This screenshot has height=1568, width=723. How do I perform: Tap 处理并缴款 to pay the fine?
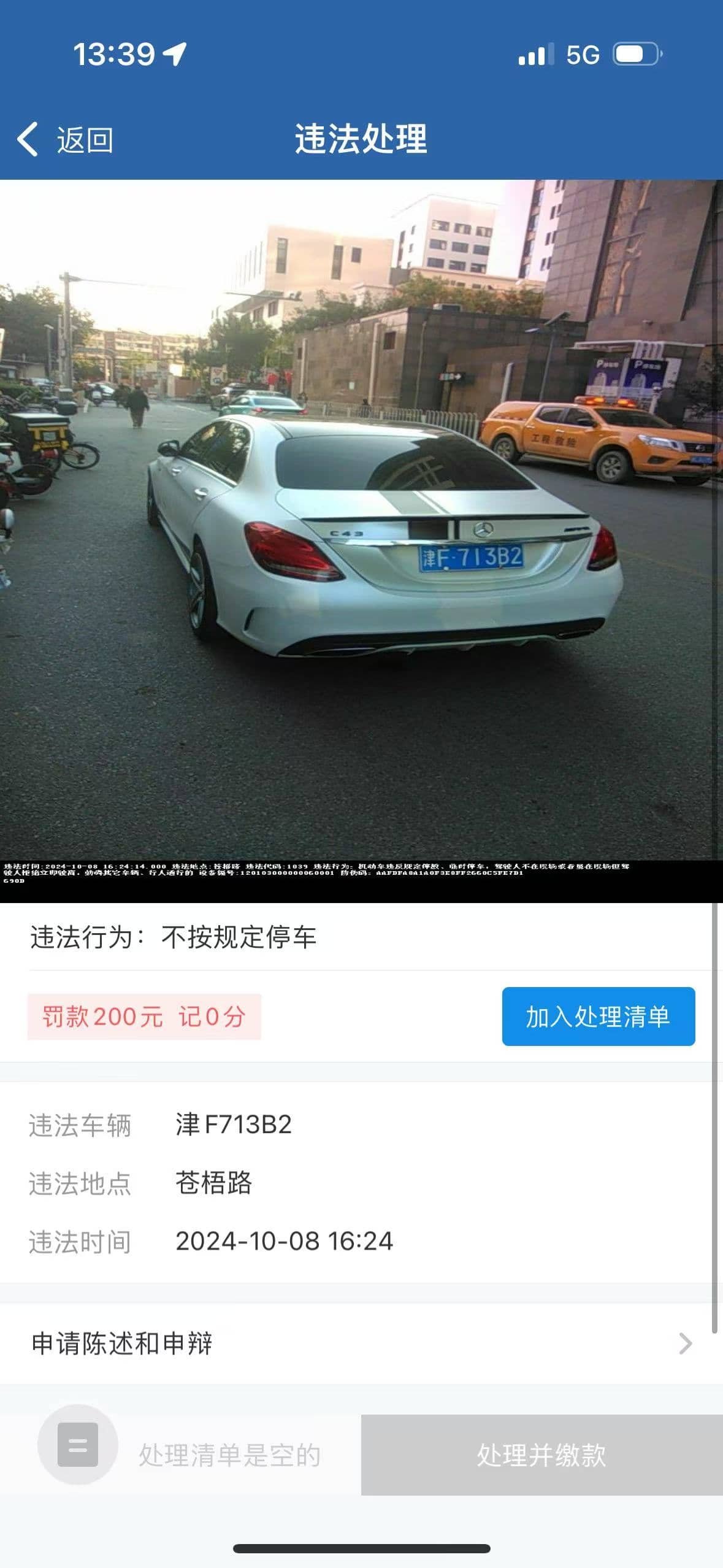pos(541,1455)
